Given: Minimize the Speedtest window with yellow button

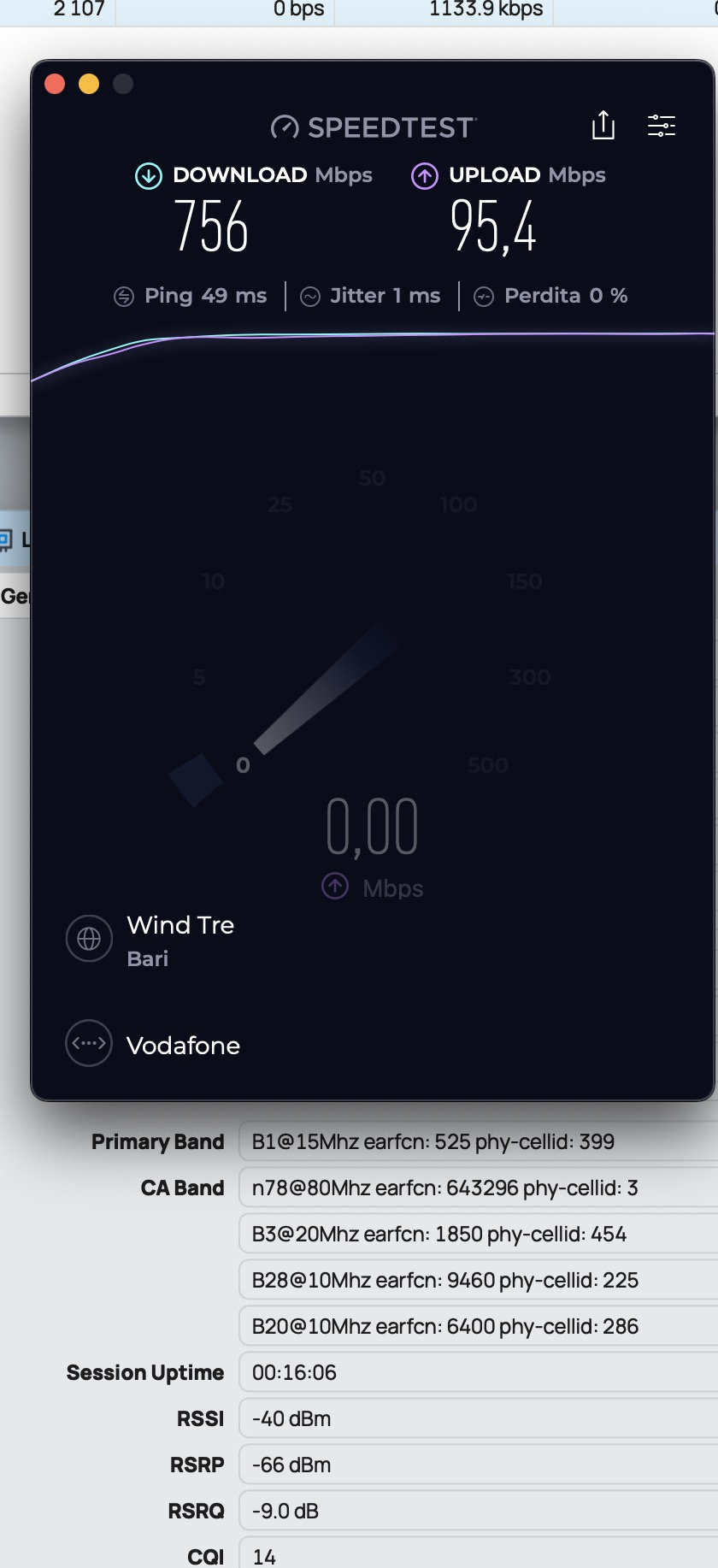Looking at the screenshot, I should [89, 84].
